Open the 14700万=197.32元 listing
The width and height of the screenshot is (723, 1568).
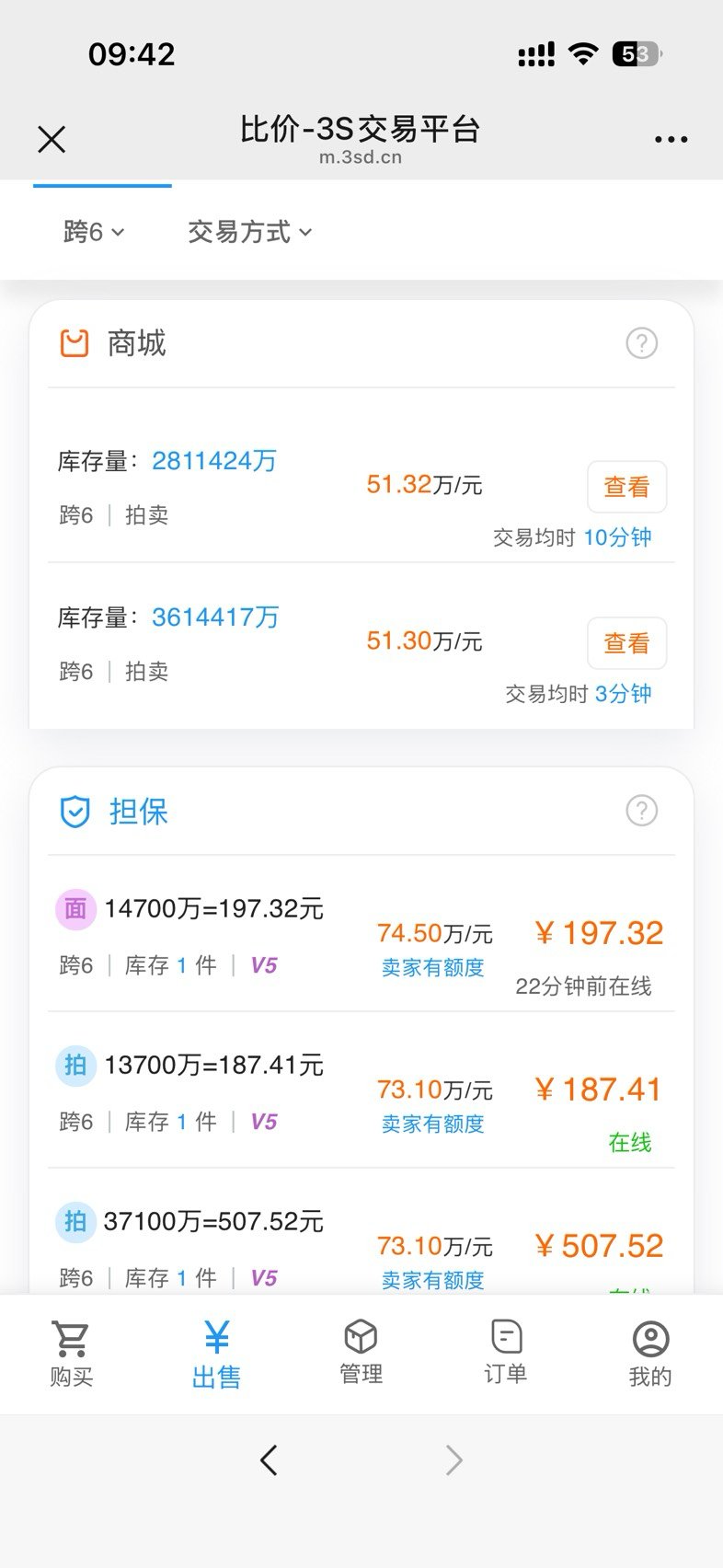(x=213, y=909)
